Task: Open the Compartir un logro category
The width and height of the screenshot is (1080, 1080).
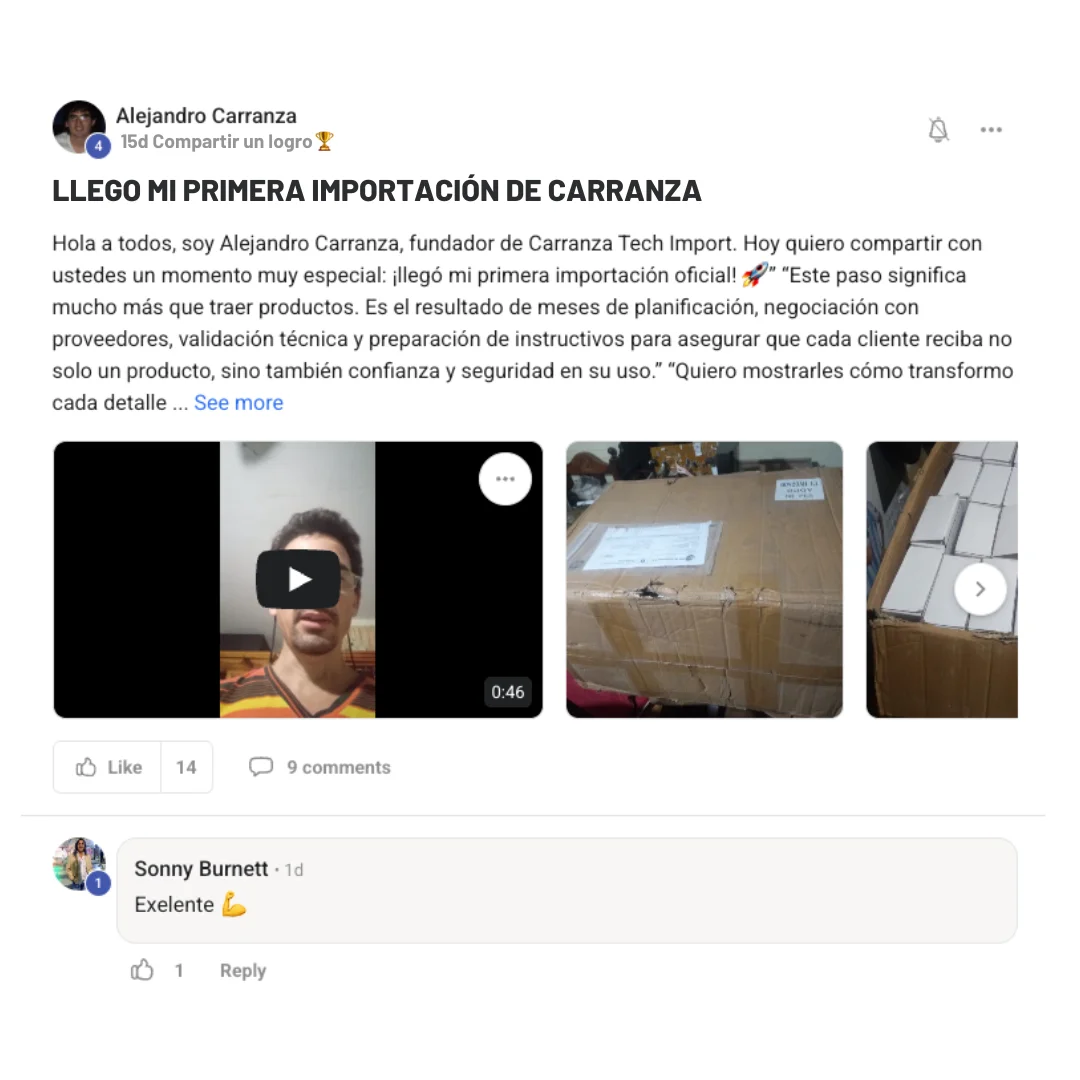Action: [x=232, y=142]
